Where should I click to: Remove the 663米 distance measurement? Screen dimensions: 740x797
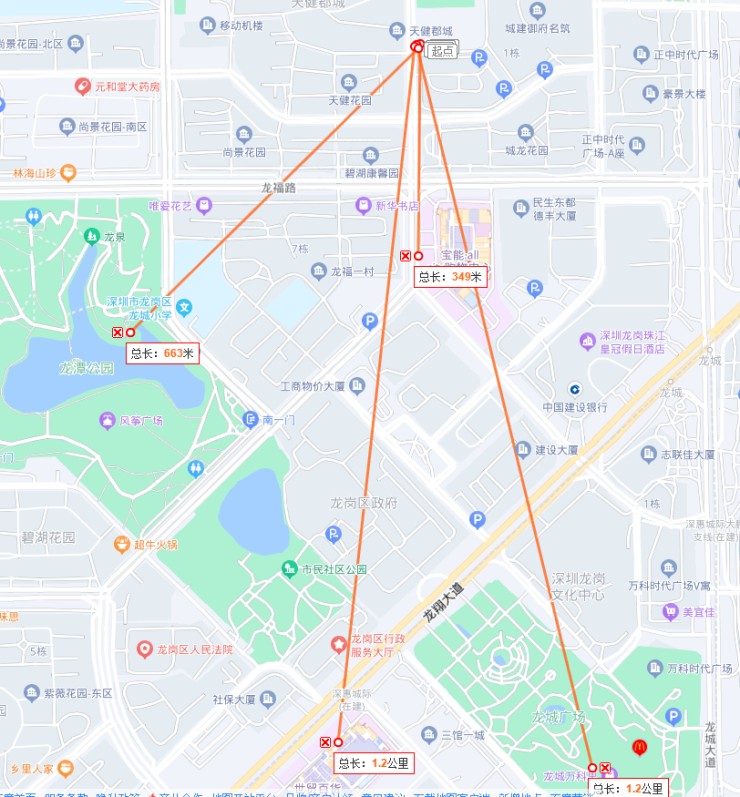[117, 332]
